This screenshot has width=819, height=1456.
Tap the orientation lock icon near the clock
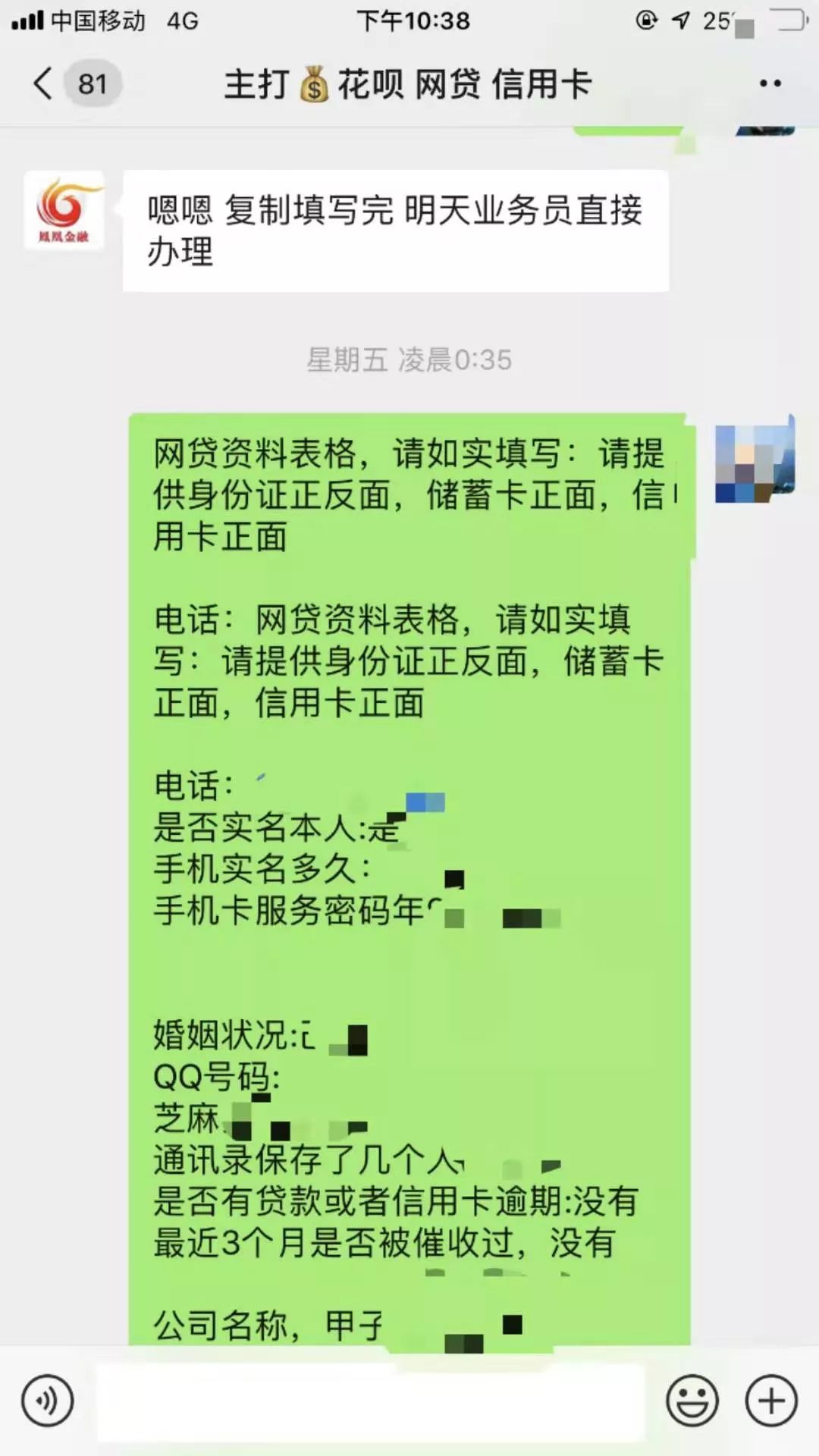(x=647, y=20)
